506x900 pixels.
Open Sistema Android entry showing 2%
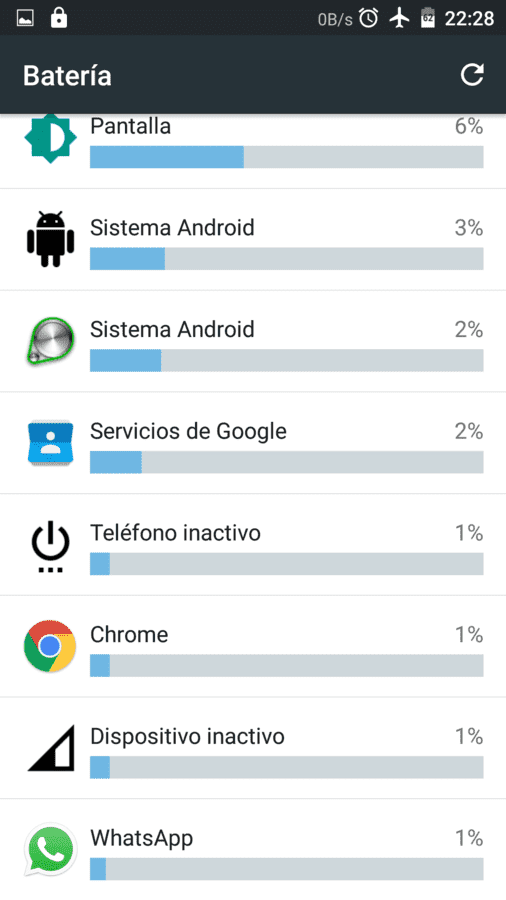(253, 342)
